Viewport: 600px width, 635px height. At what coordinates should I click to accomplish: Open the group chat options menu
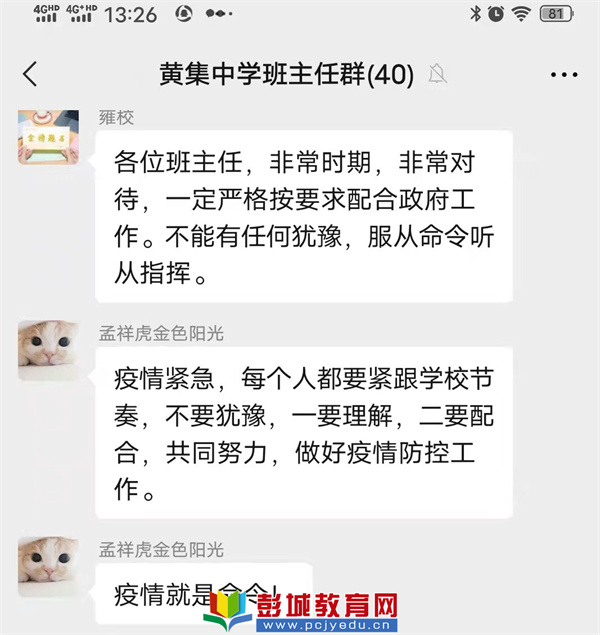click(x=563, y=75)
